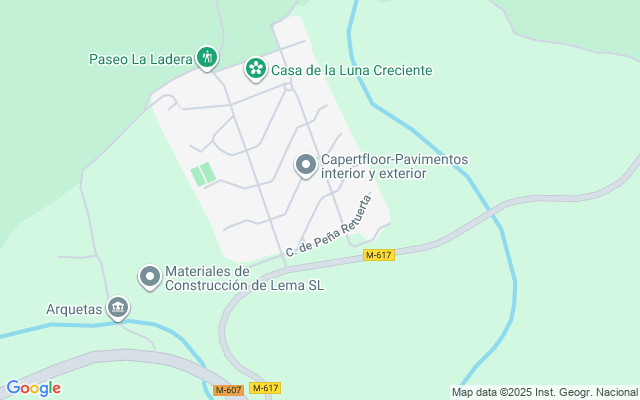Open Materiales de Construcción de Lema SL pin

[150, 277]
